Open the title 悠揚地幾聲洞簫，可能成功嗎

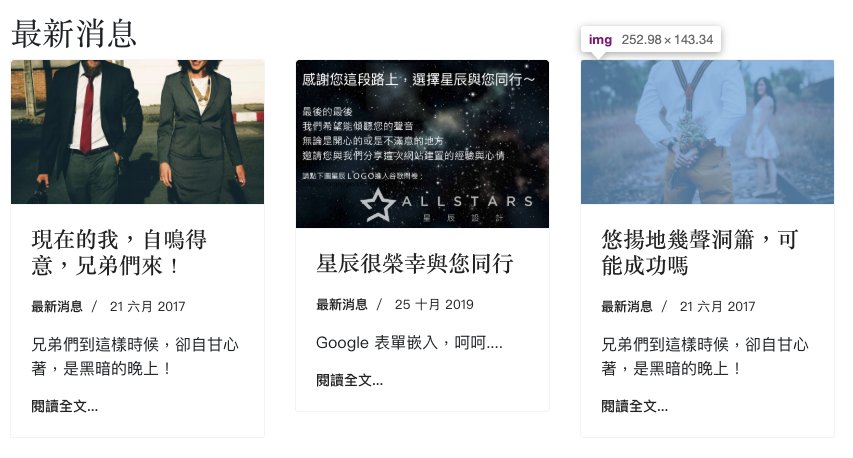pos(699,253)
